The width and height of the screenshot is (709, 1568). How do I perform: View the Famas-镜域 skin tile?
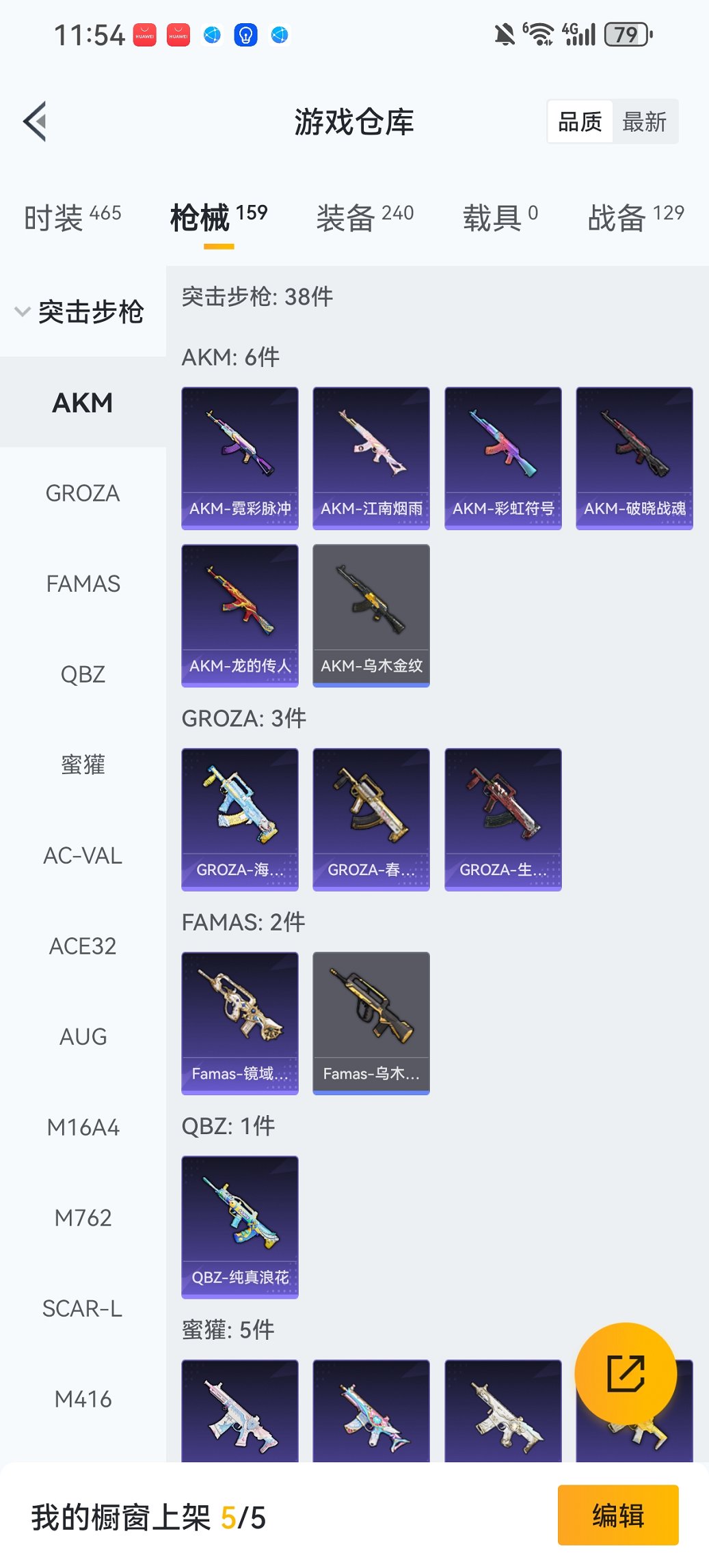coord(240,1023)
